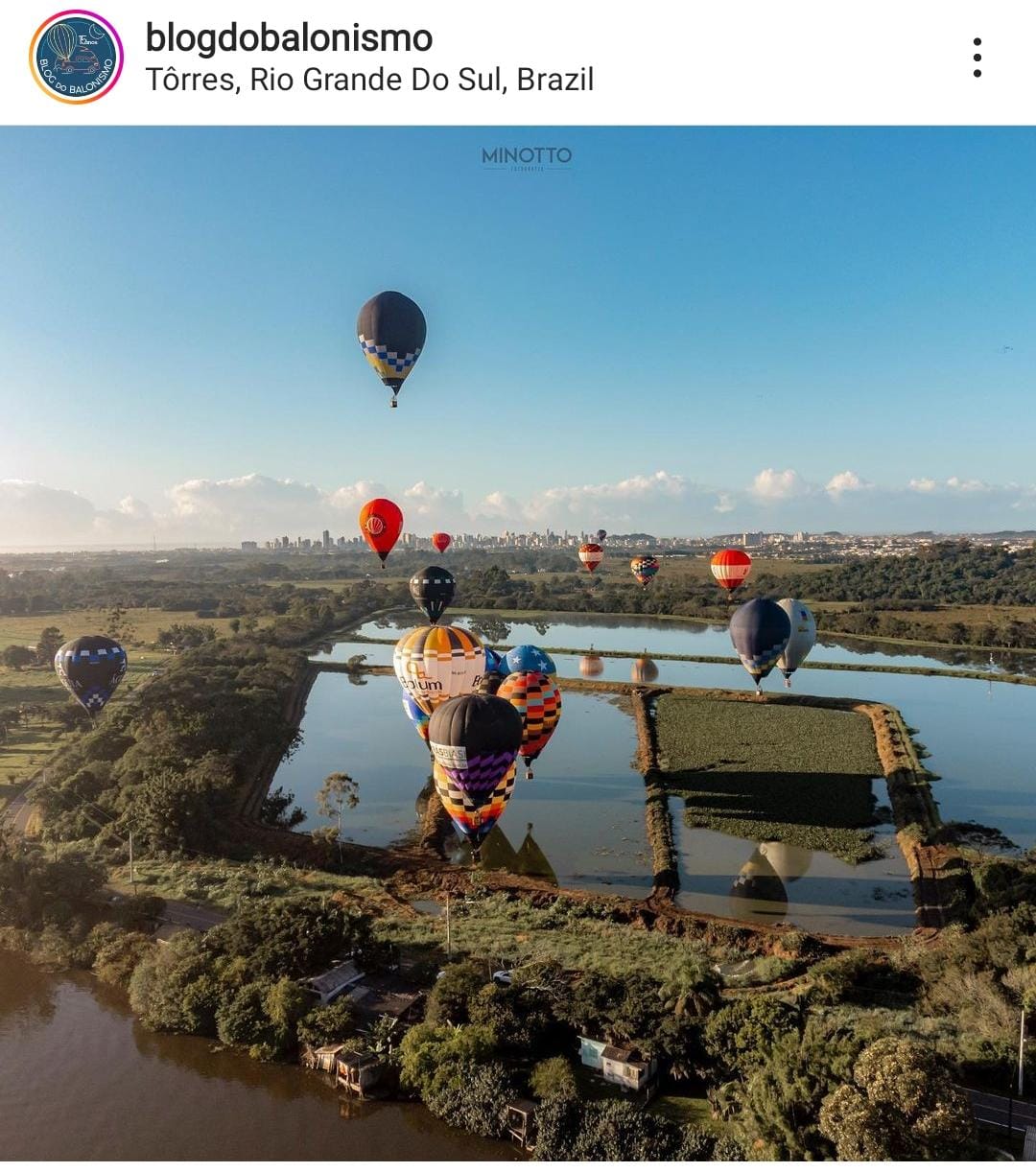The image size is (1036, 1172).
Task: Open the post overflow menu
Action: [977, 58]
